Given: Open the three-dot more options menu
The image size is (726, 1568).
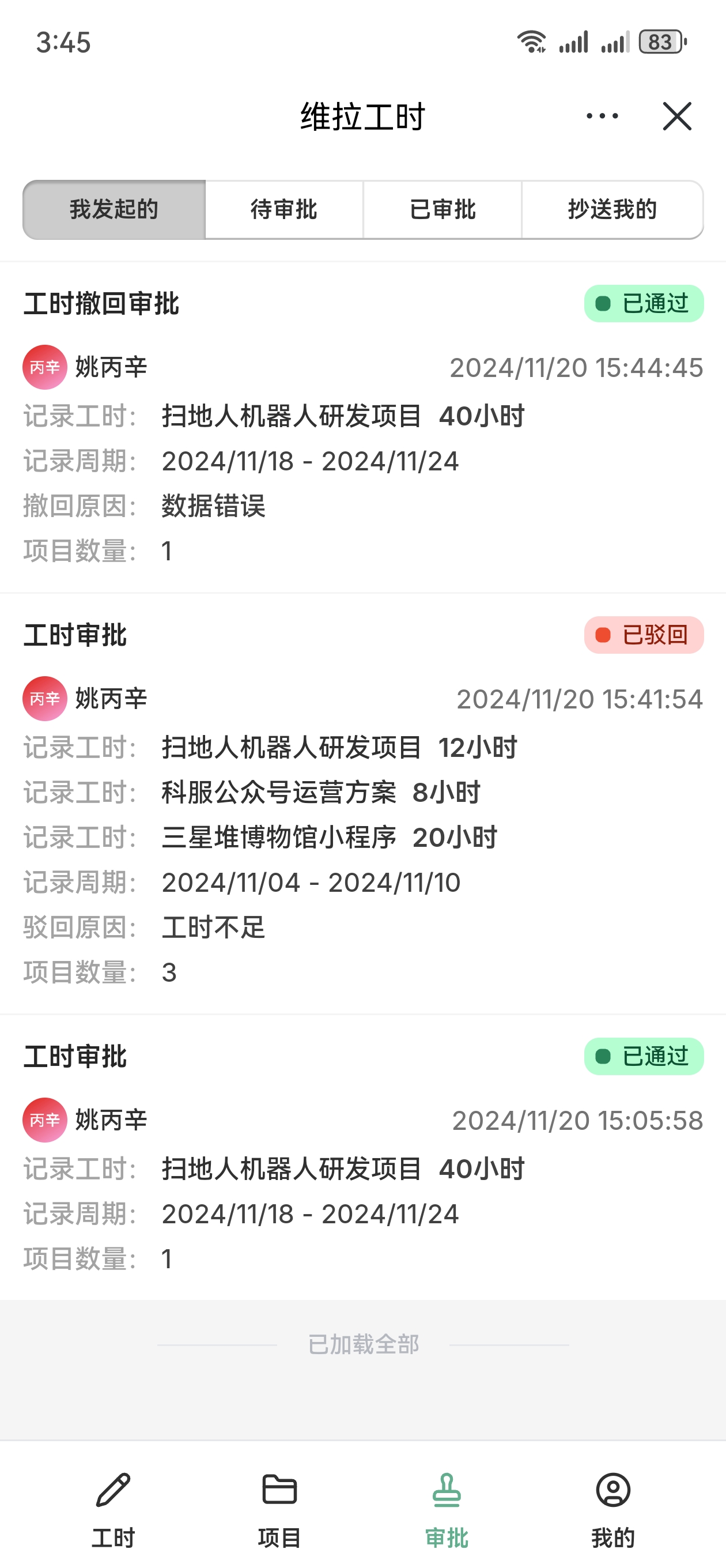Looking at the screenshot, I should pos(602,116).
